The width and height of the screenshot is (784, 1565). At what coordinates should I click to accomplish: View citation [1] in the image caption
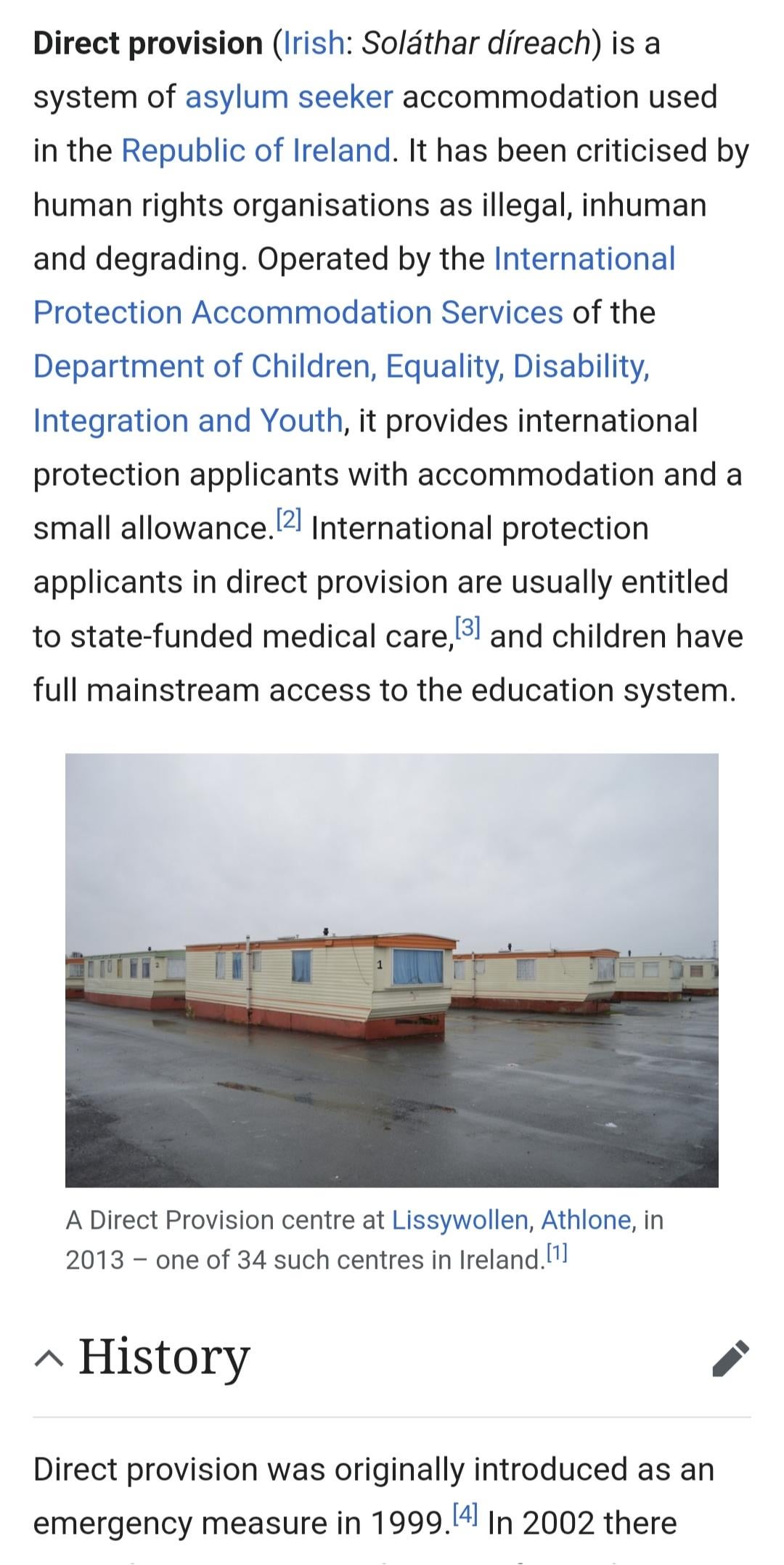pos(556,1253)
